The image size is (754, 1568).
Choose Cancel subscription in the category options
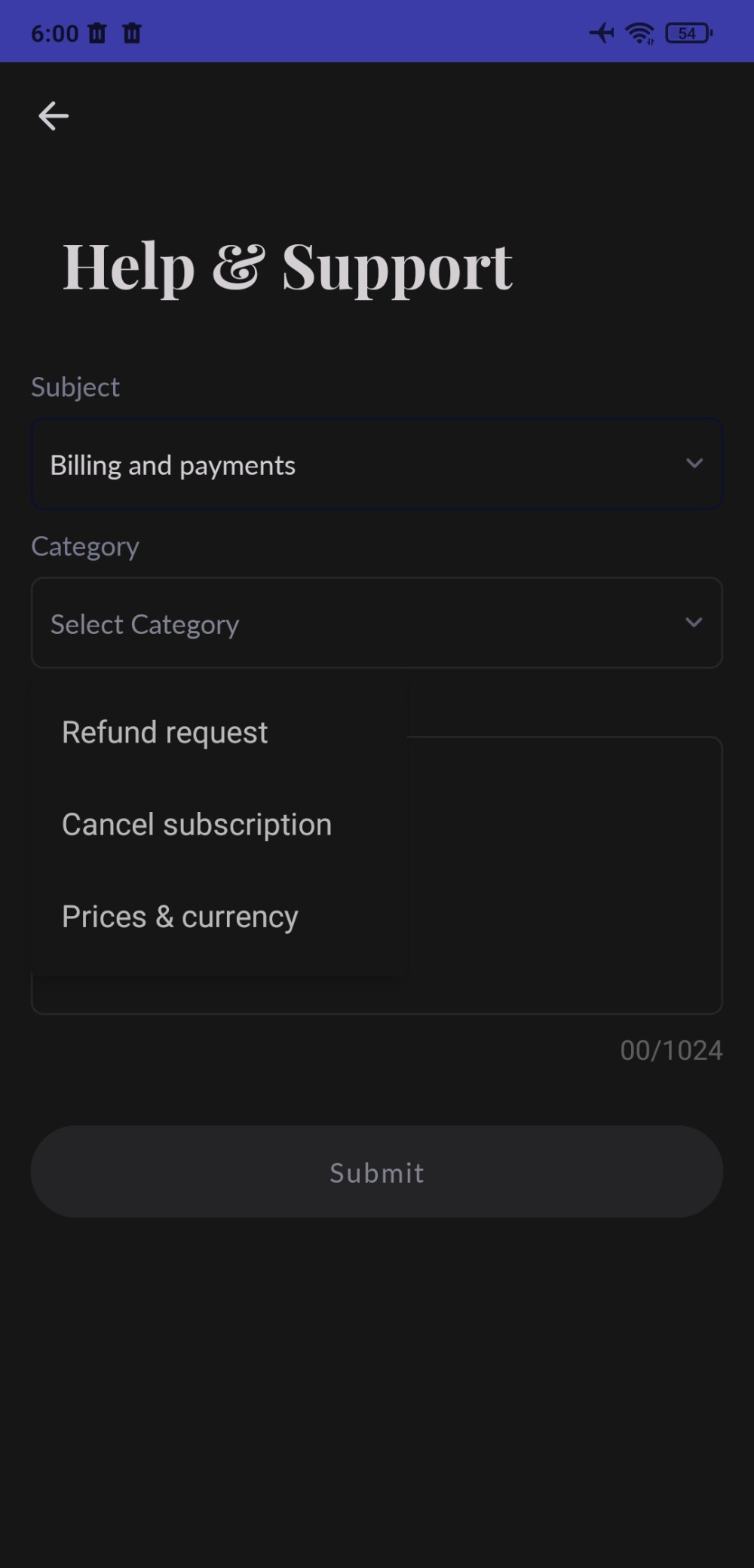tap(197, 823)
